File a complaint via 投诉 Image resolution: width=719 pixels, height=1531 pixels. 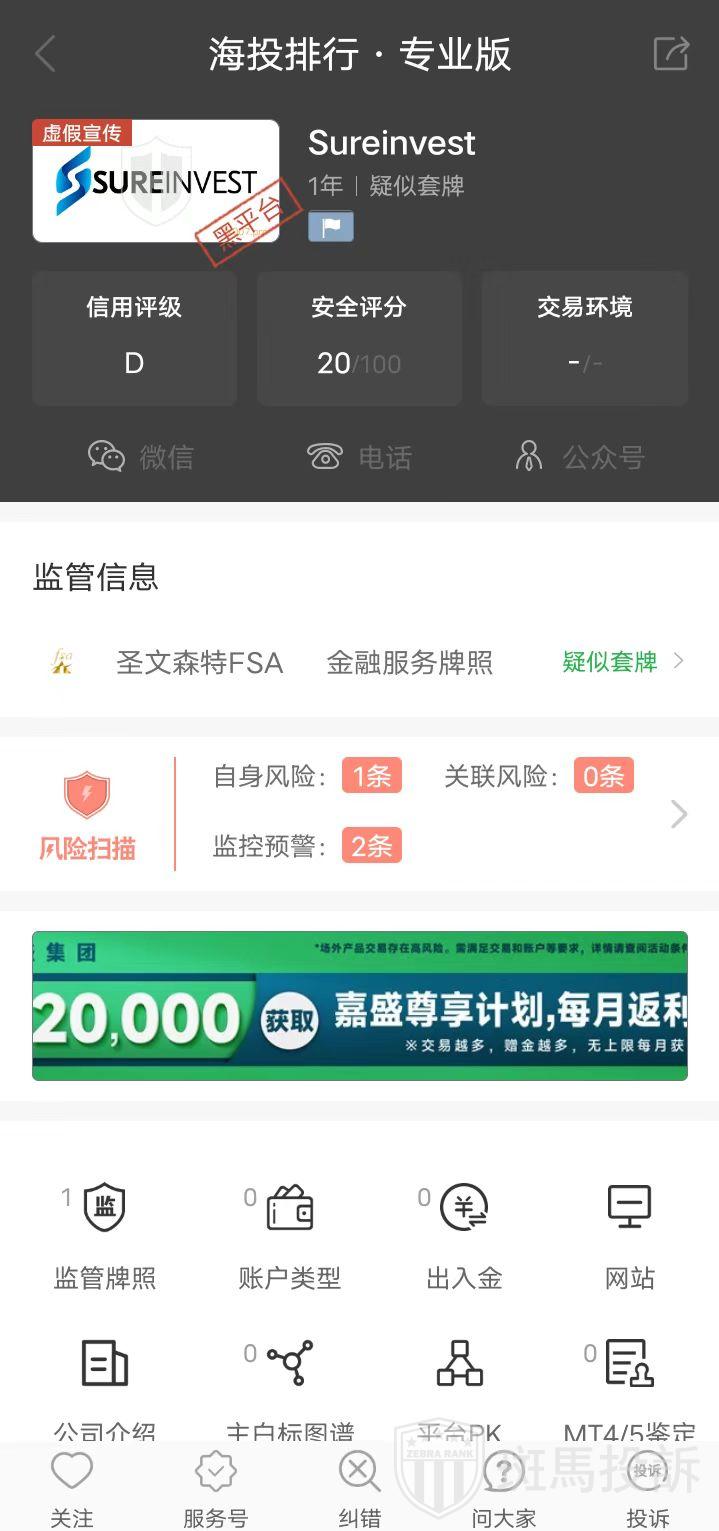[647, 1489]
